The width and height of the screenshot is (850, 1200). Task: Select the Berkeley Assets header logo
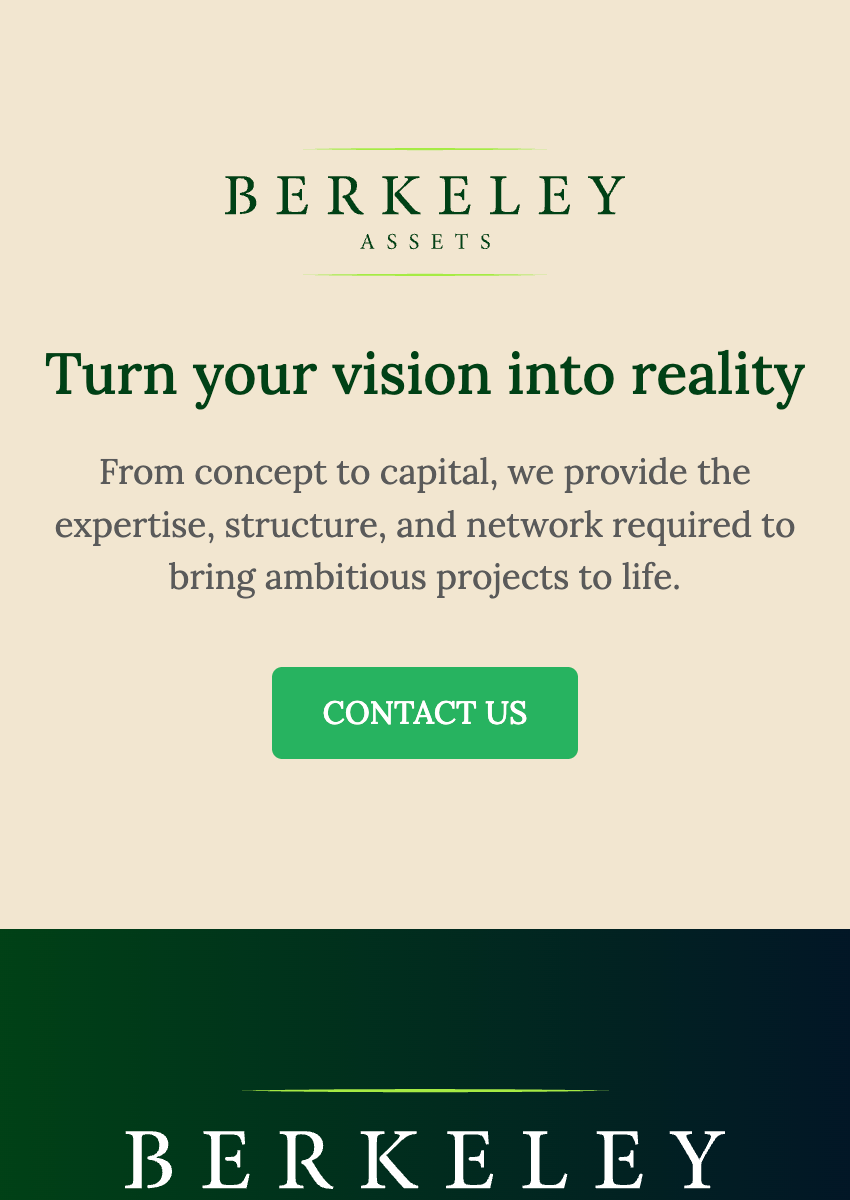(x=424, y=210)
